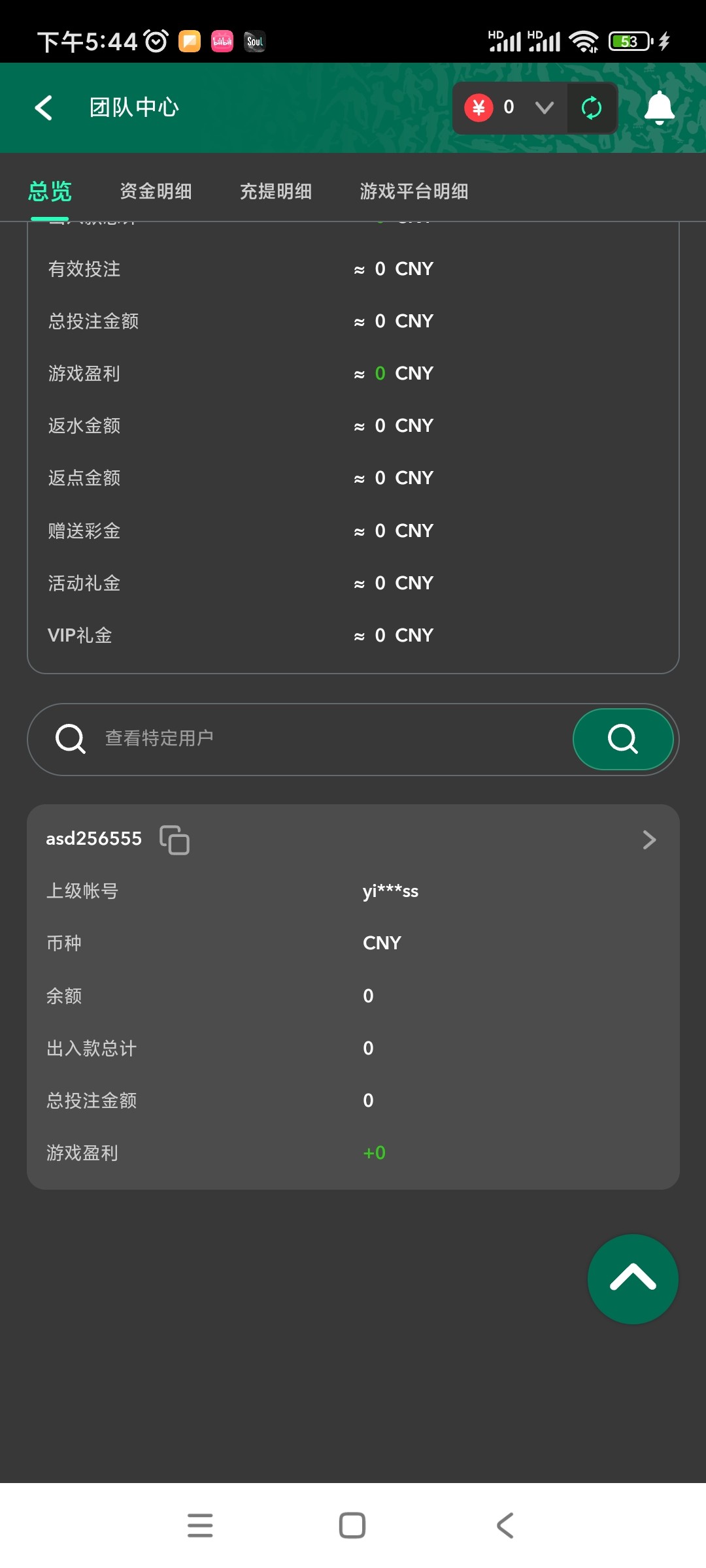Tap the scroll-to-top button

[x=632, y=1279]
